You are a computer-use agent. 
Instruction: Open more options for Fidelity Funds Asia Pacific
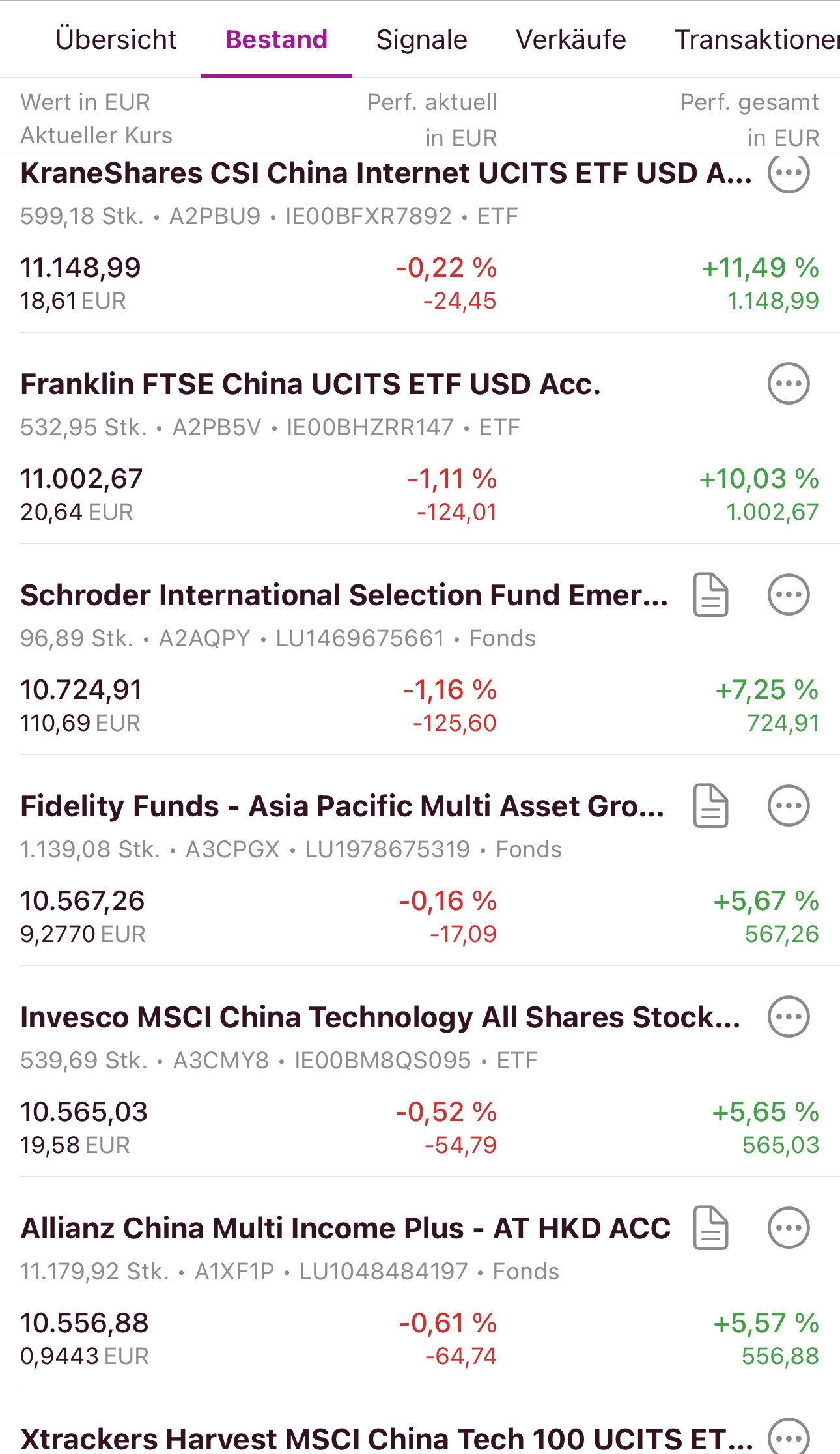[x=789, y=806]
